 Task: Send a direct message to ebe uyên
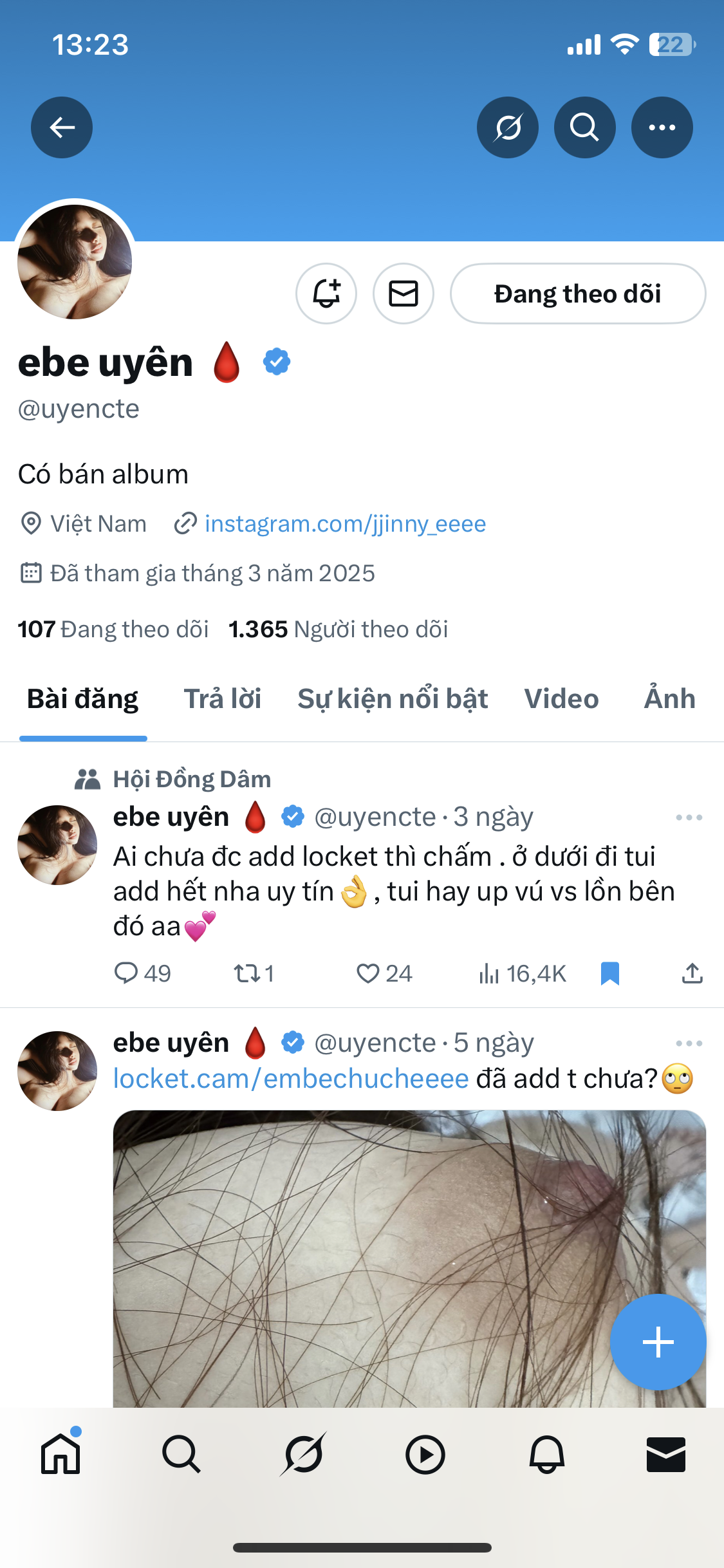404,294
